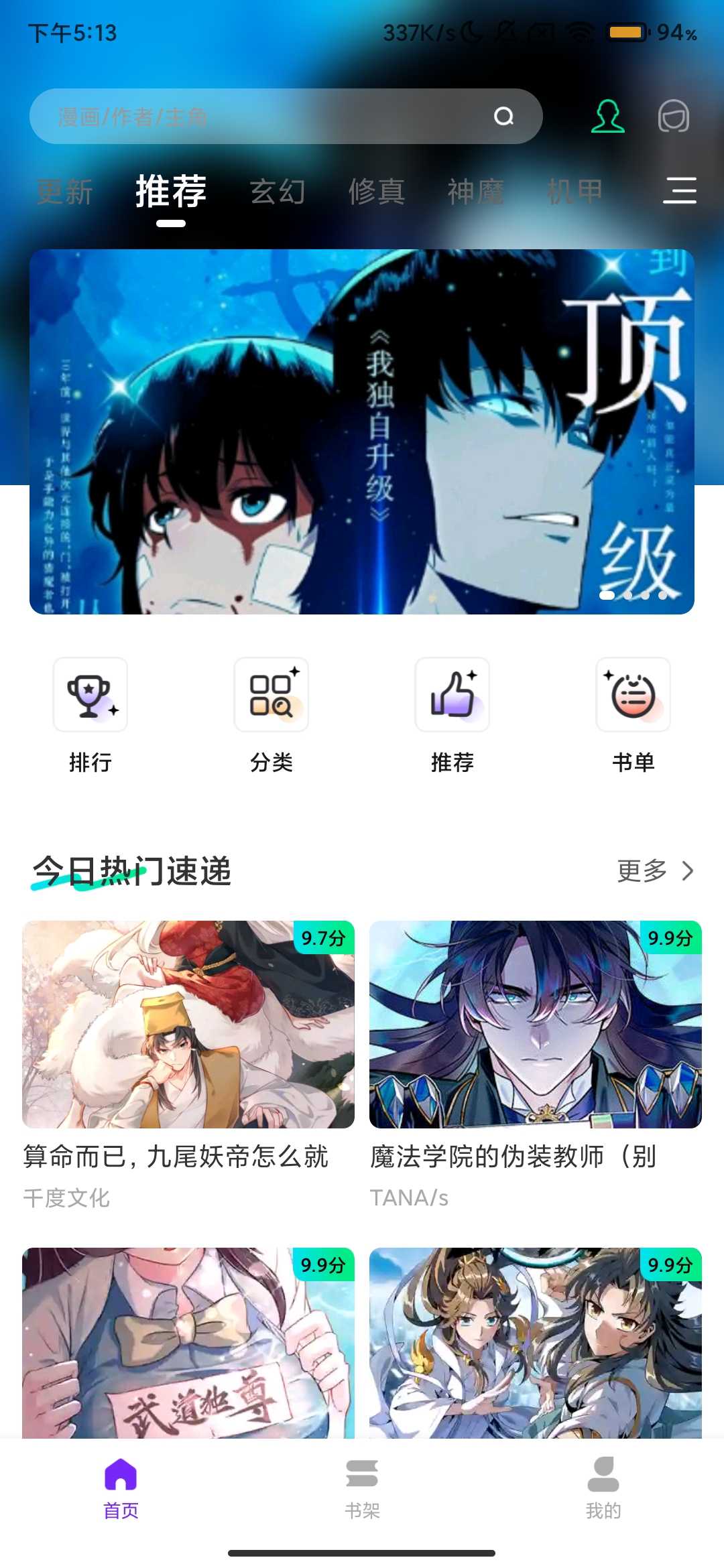Tap the 漫画/作者/主角 search input field
The image size is (724, 1568).
point(268,115)
